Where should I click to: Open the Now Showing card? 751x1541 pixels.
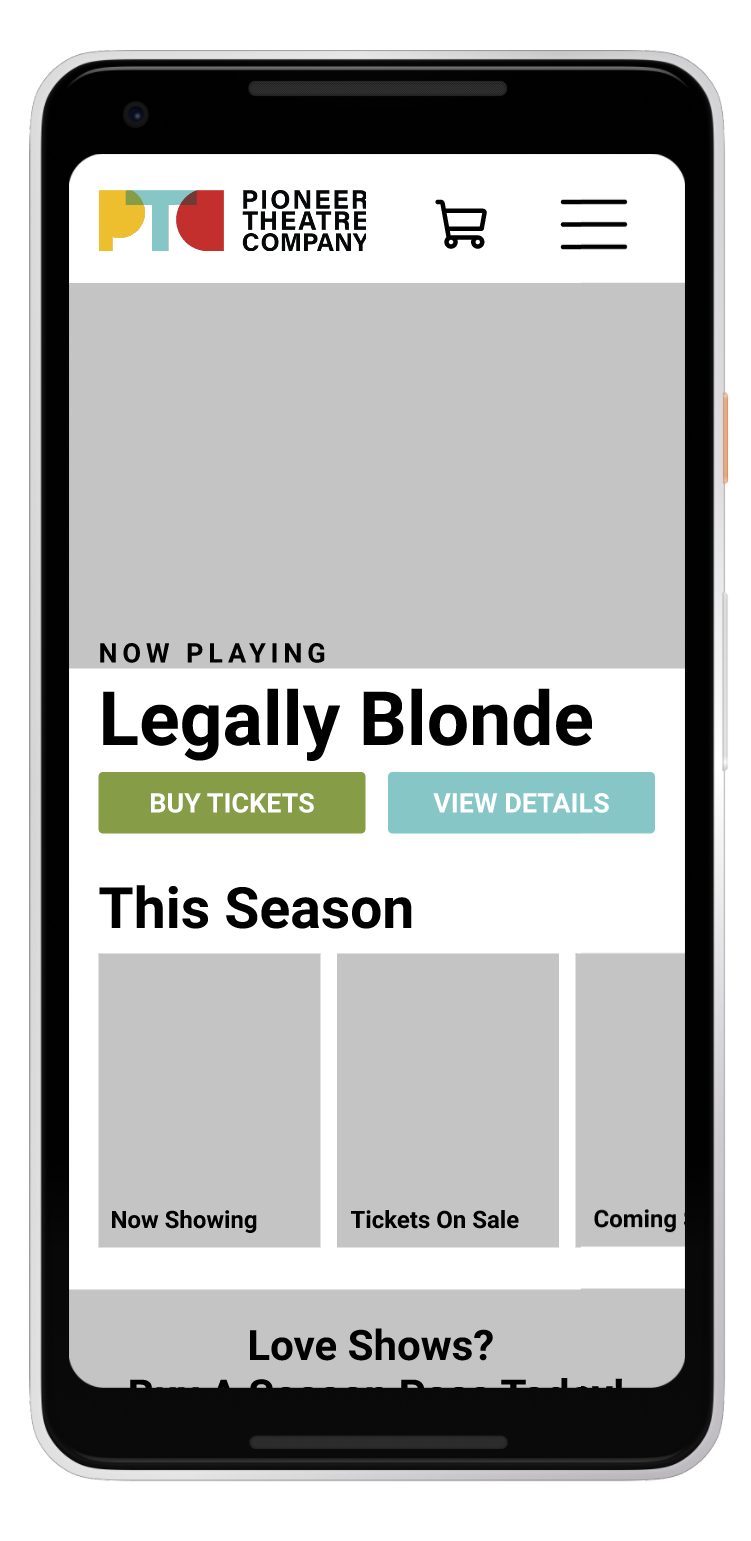[209, 1099]
